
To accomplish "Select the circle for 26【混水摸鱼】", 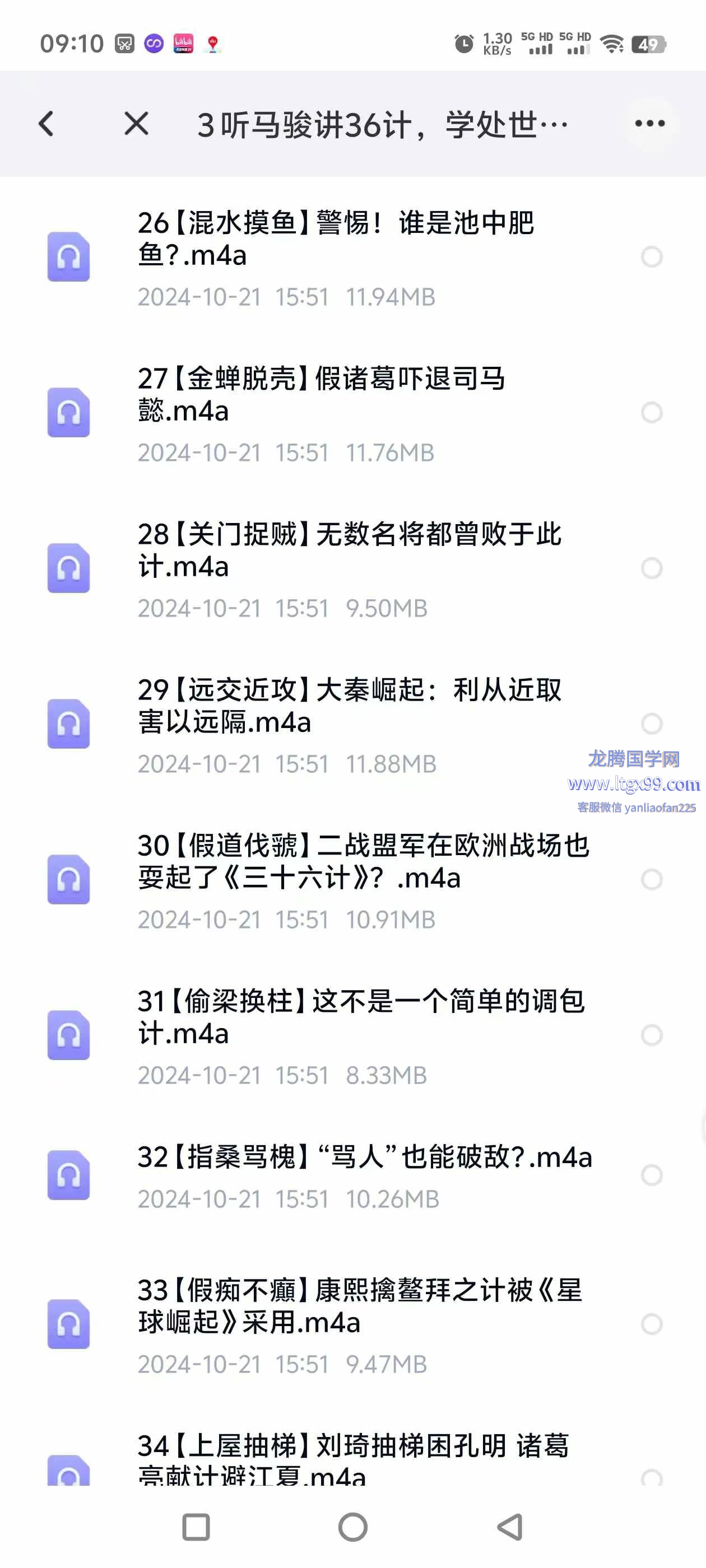I will [x=652, y=257].
